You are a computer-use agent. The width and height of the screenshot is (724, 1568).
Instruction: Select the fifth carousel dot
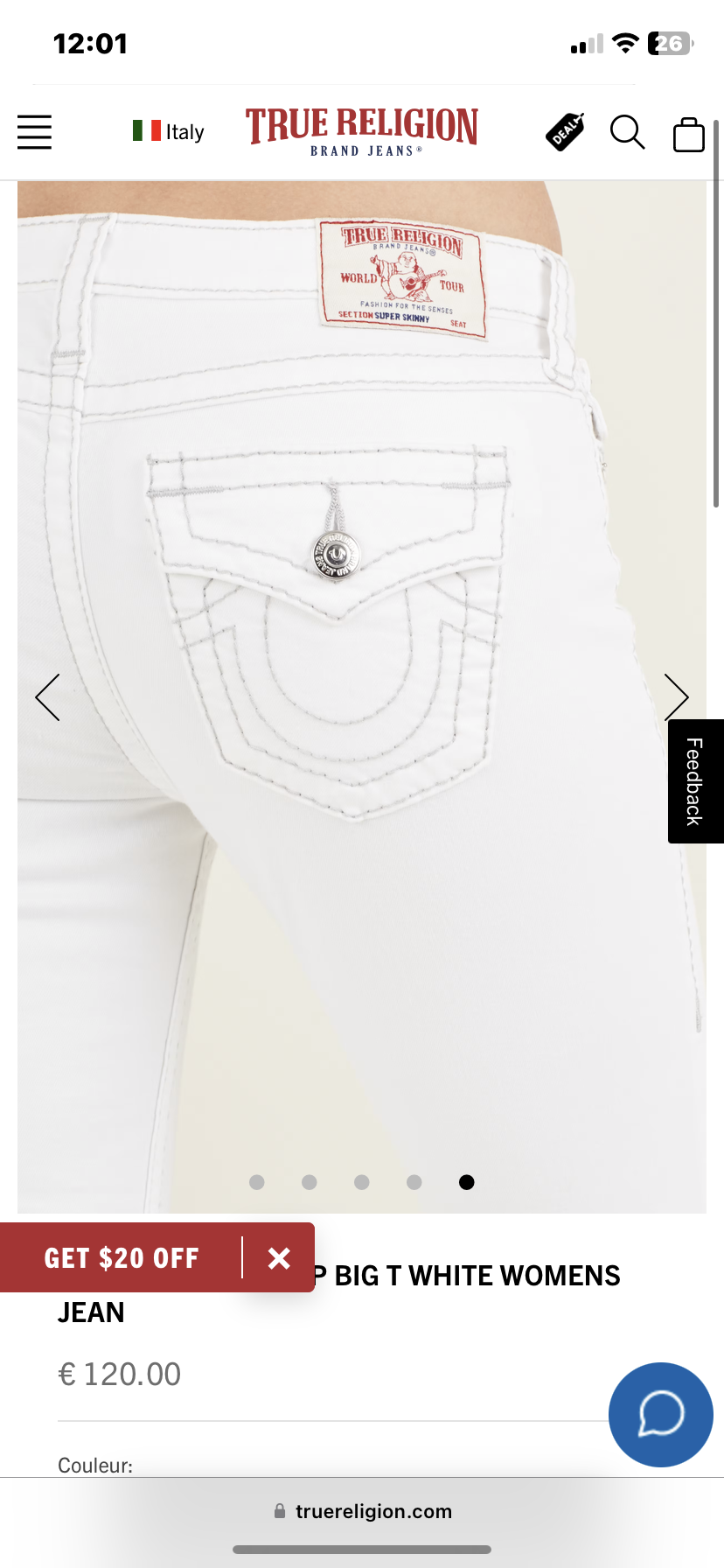(466, 1181)
